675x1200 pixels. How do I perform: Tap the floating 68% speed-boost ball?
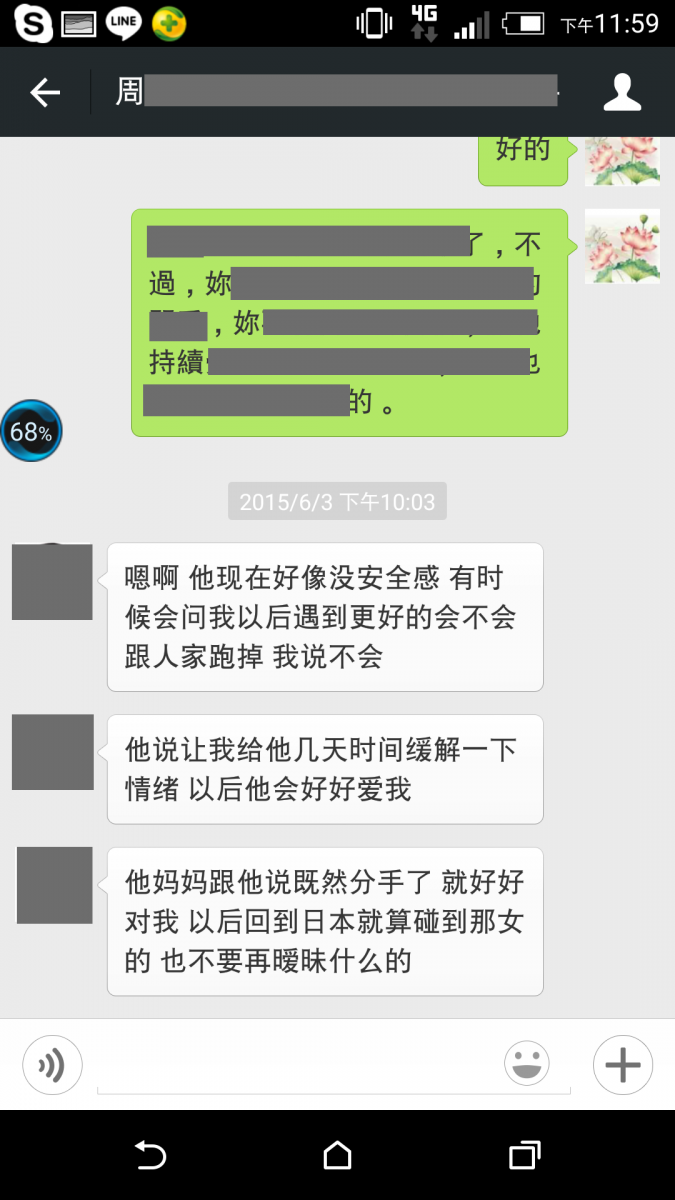coord(31,432)
